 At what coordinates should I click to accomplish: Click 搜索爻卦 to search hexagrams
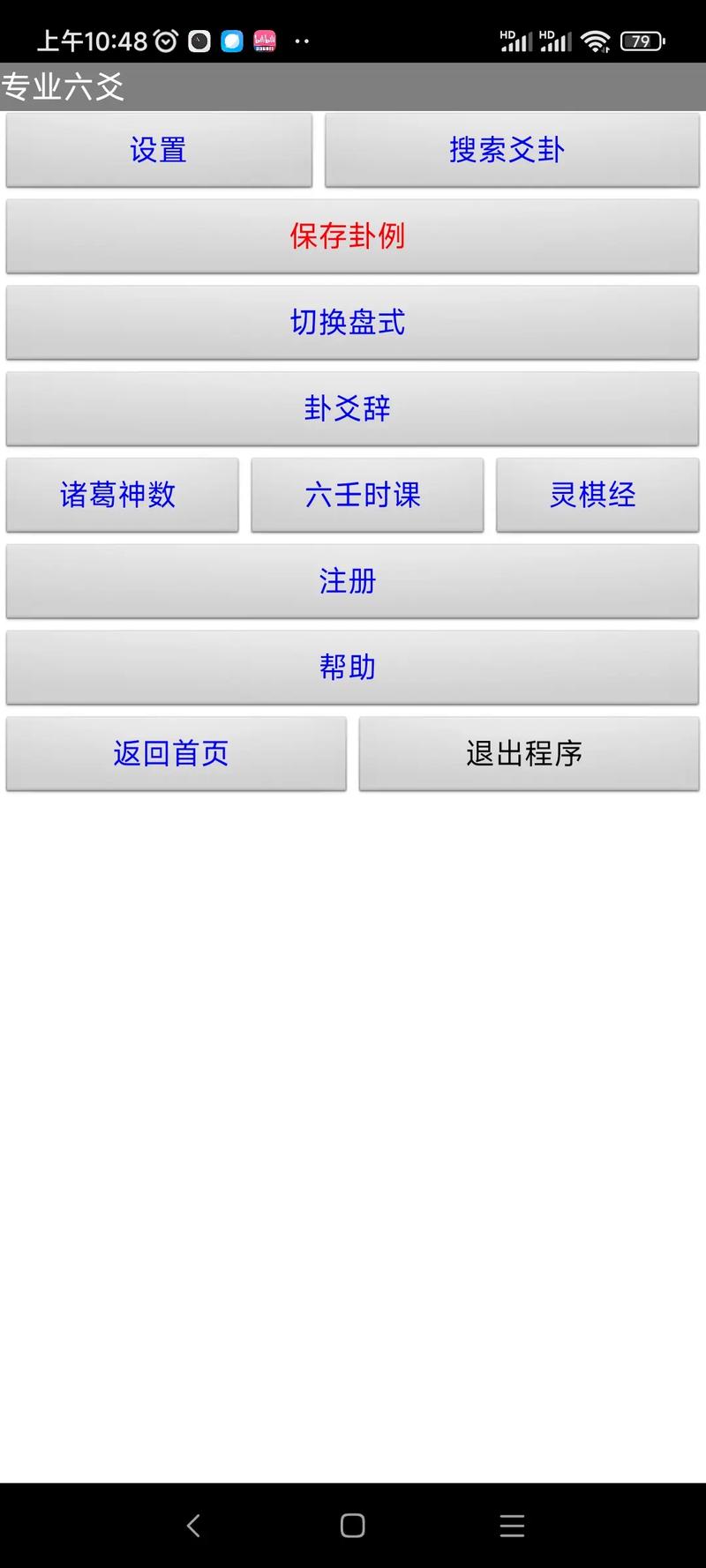[x=510, y=150]
